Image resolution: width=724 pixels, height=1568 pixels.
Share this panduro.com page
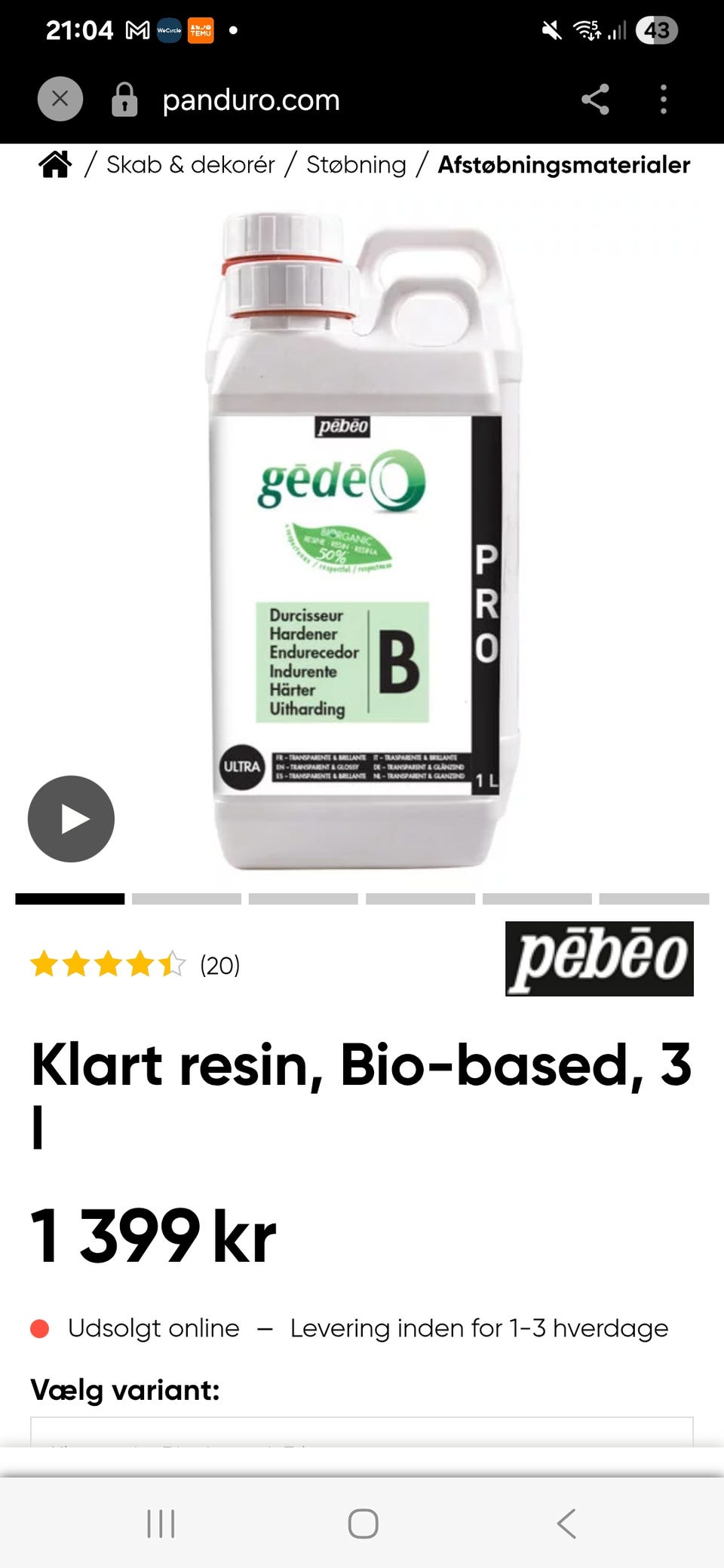click(x=595, y=99)
